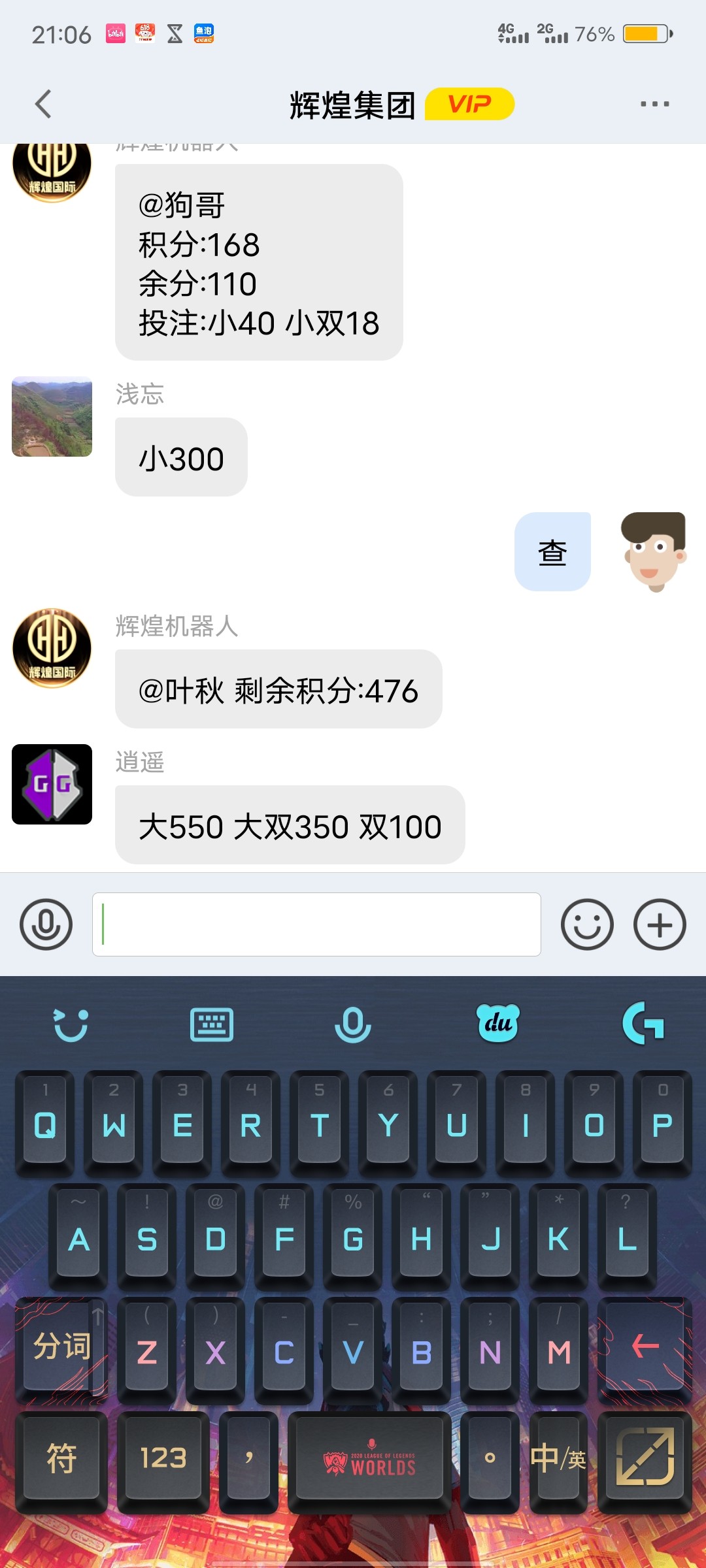The image size is (706, 1568).
Task: Open the 符 symbols keyboard
Action: pos(61,1458)
